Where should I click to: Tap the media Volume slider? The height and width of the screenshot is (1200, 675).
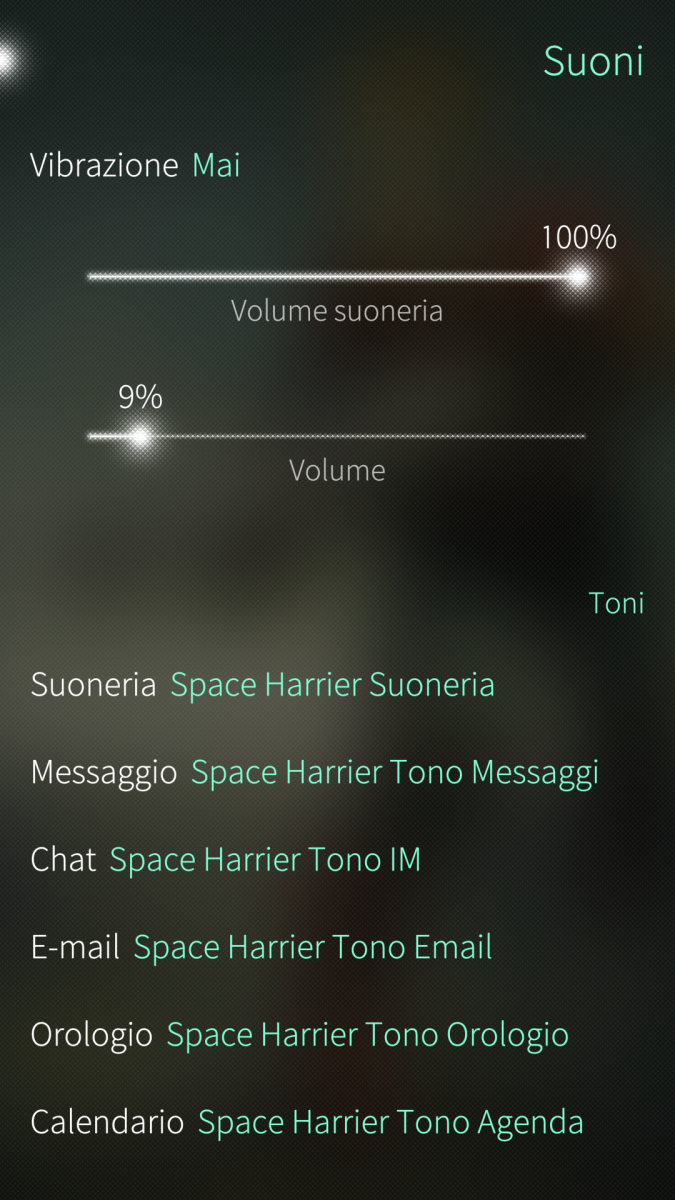(336, 436)
